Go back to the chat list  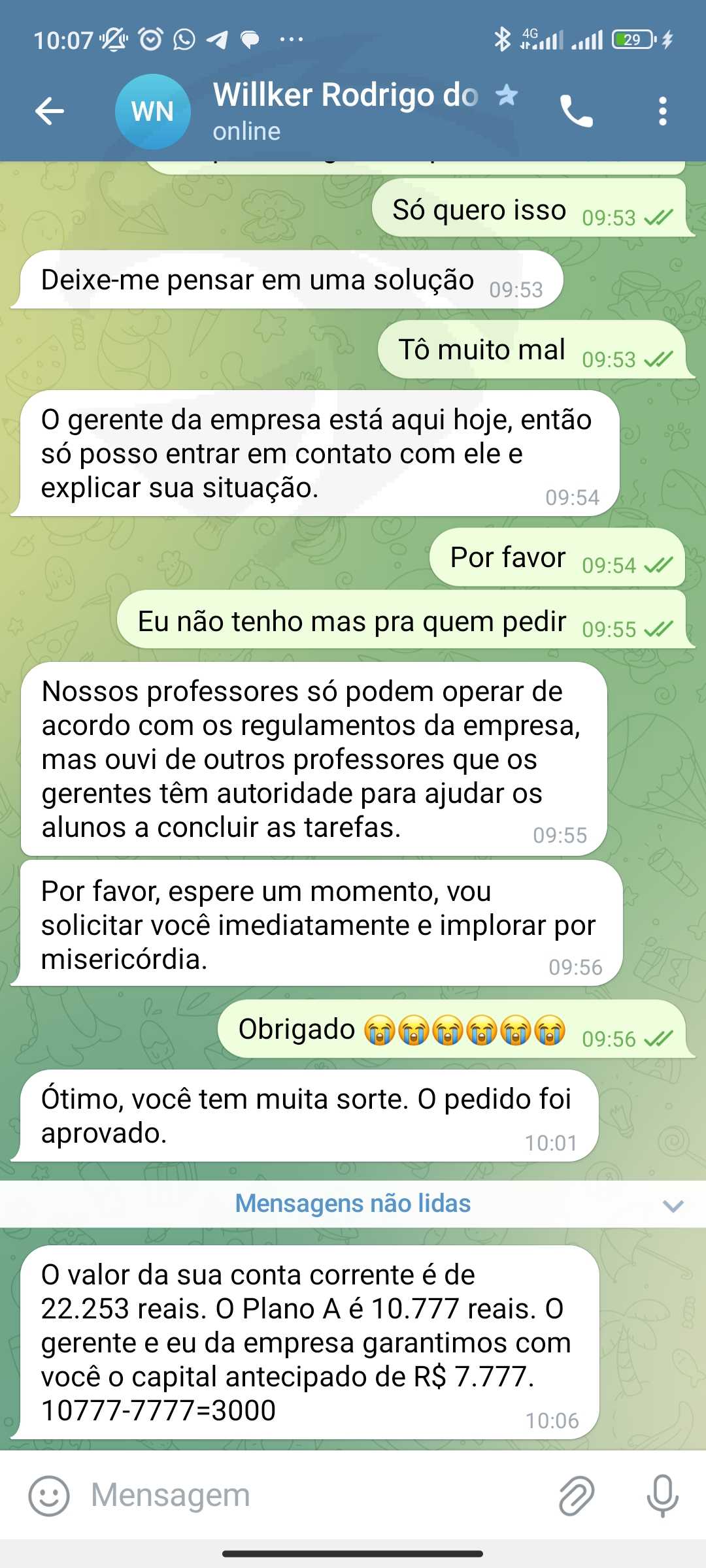click(50, 111)
